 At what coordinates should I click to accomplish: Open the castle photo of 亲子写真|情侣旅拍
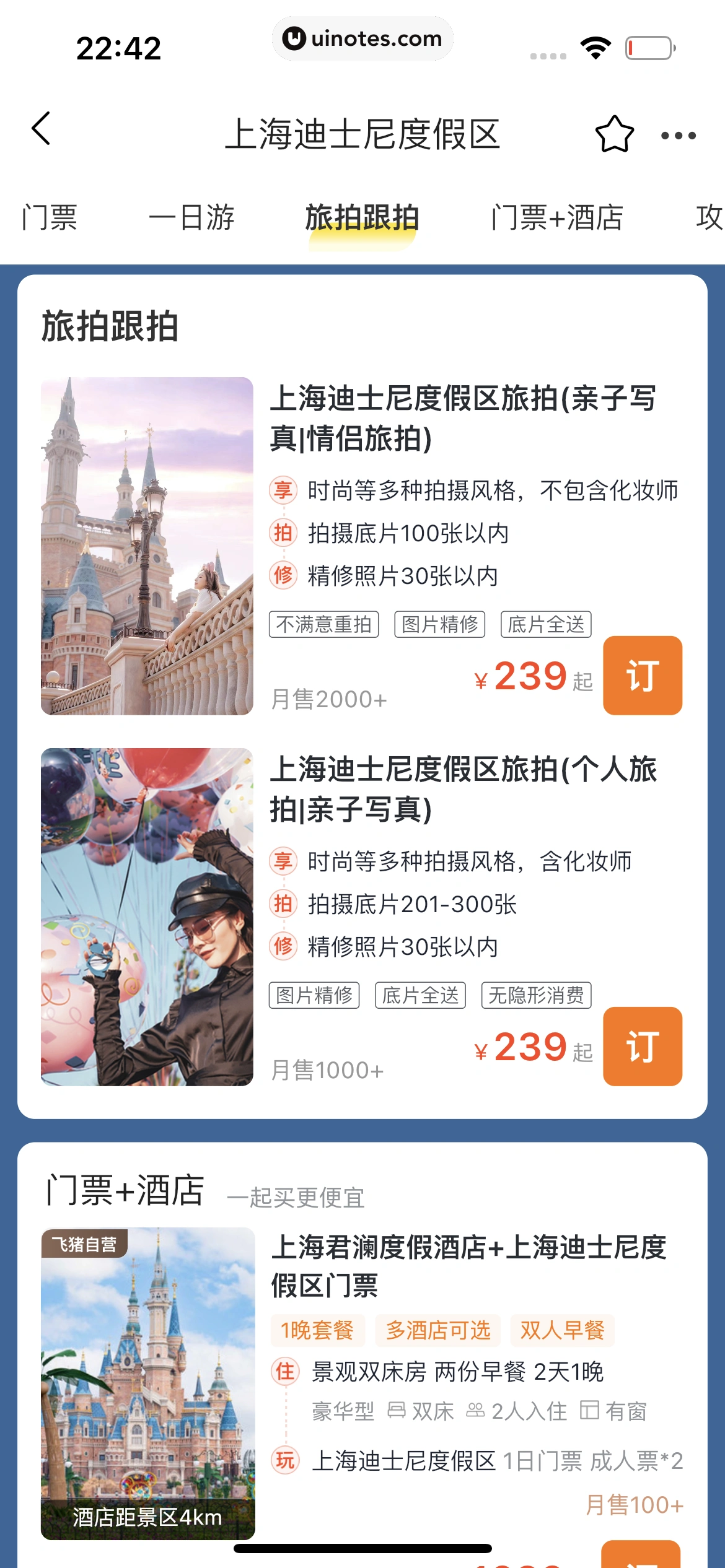coord(147,546)
